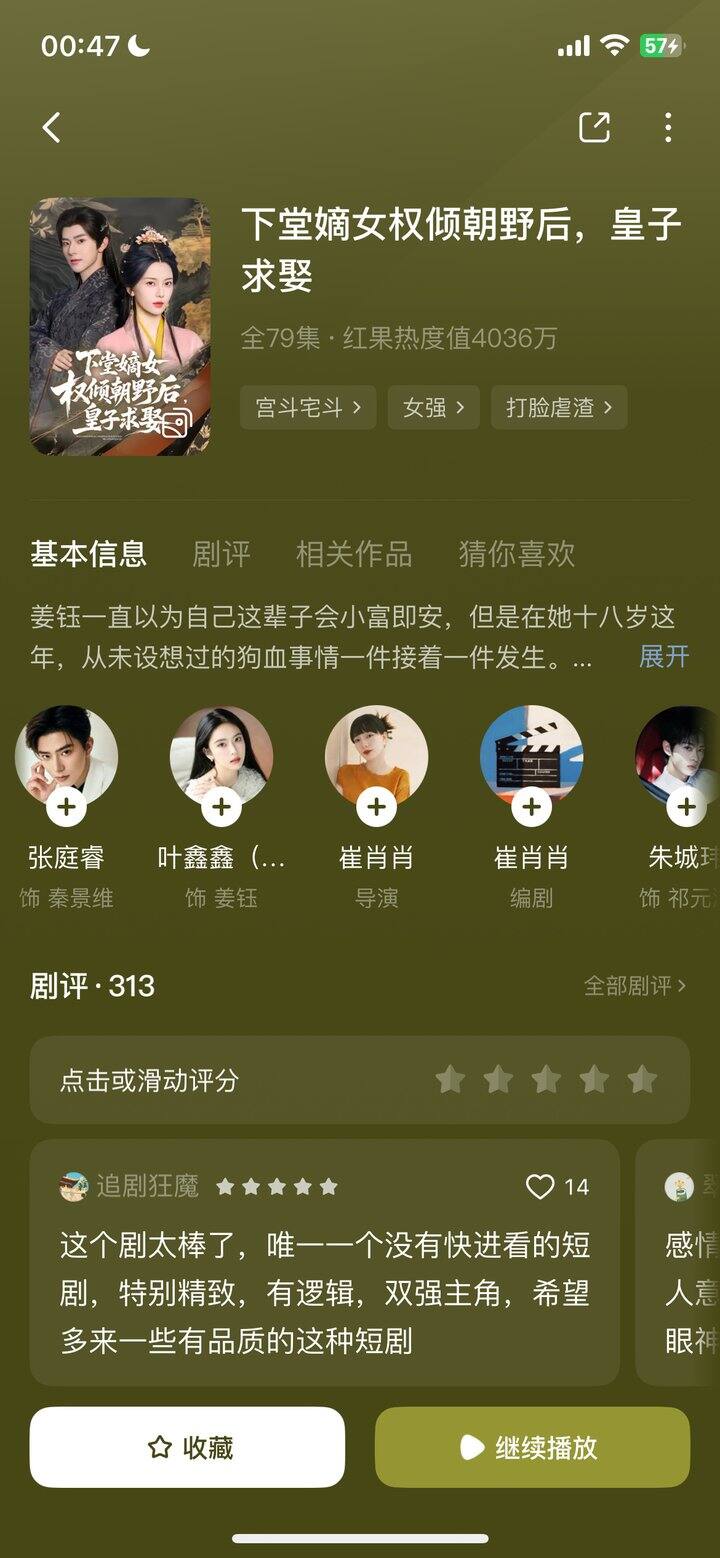720x1558 pixels.
Task: Tap 继续播放 to resume playback
Action: tap(532, 1447)
